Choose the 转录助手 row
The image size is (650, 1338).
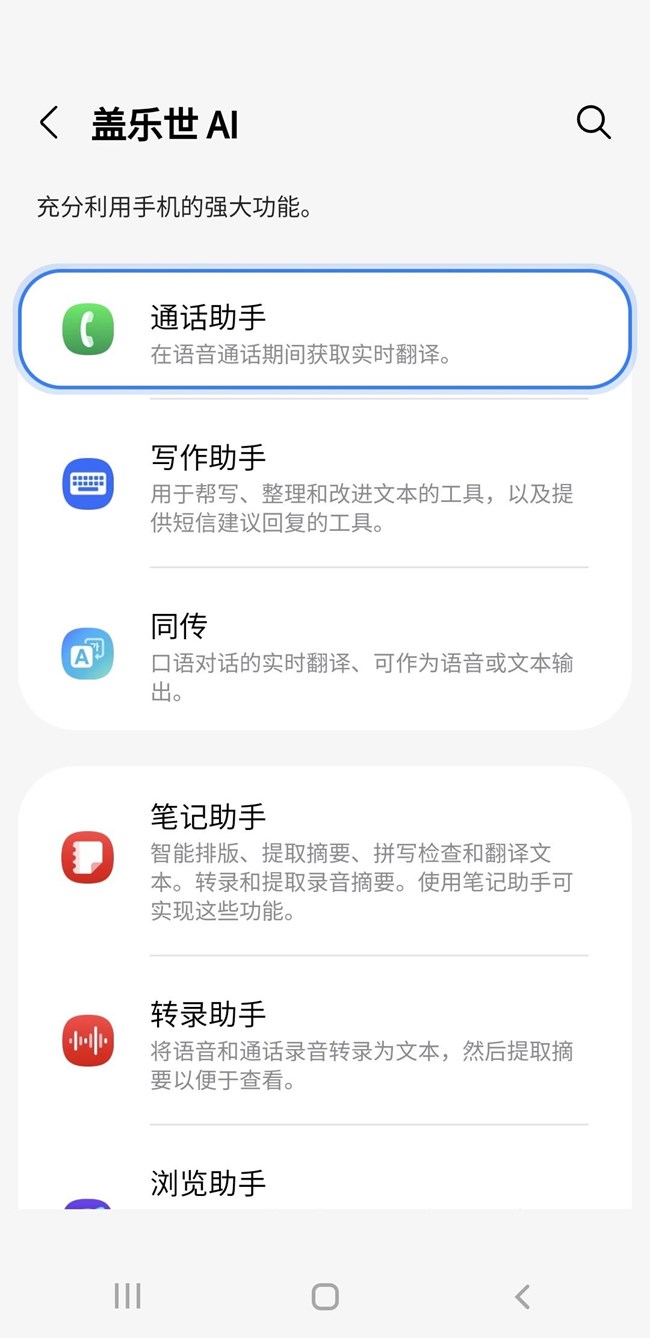324,1042
